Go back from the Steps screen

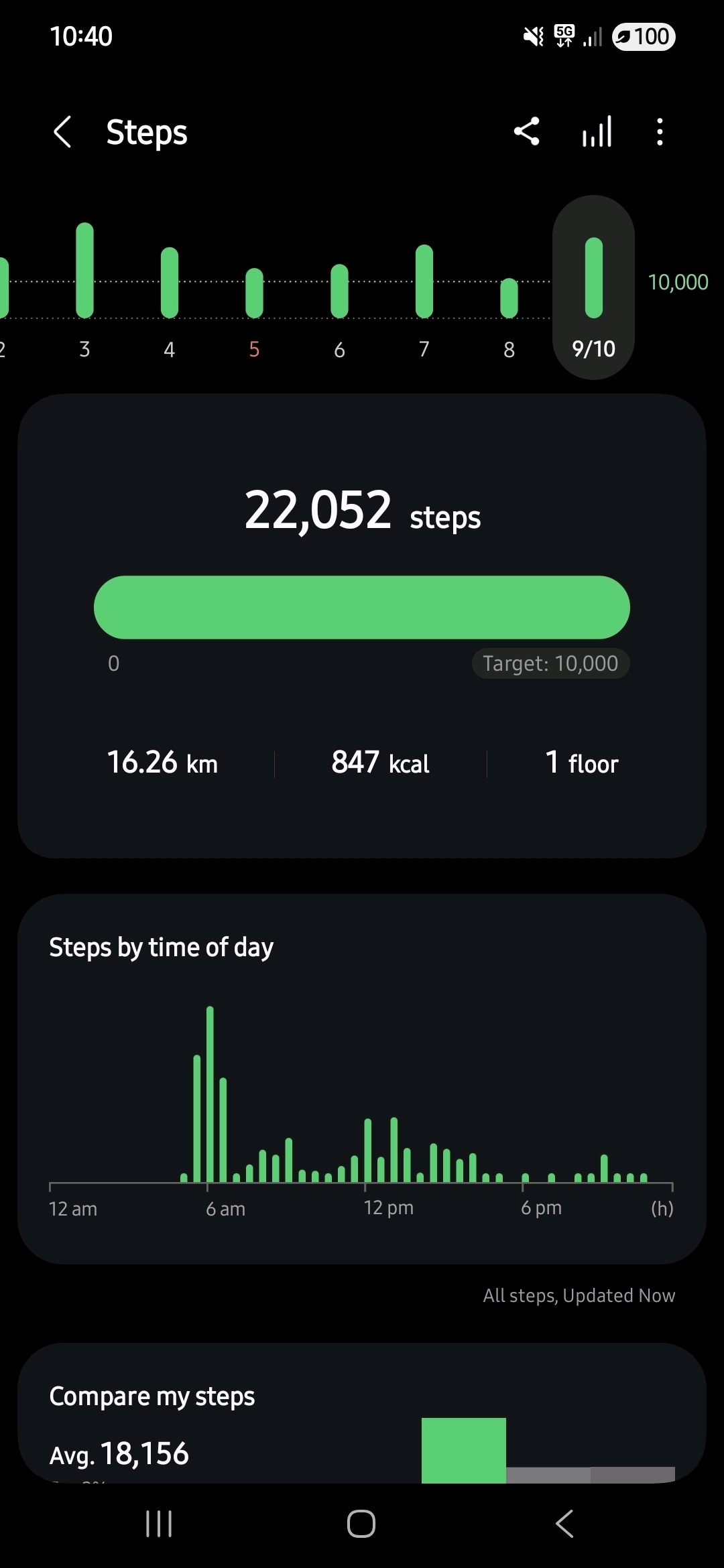pos(62,132)
